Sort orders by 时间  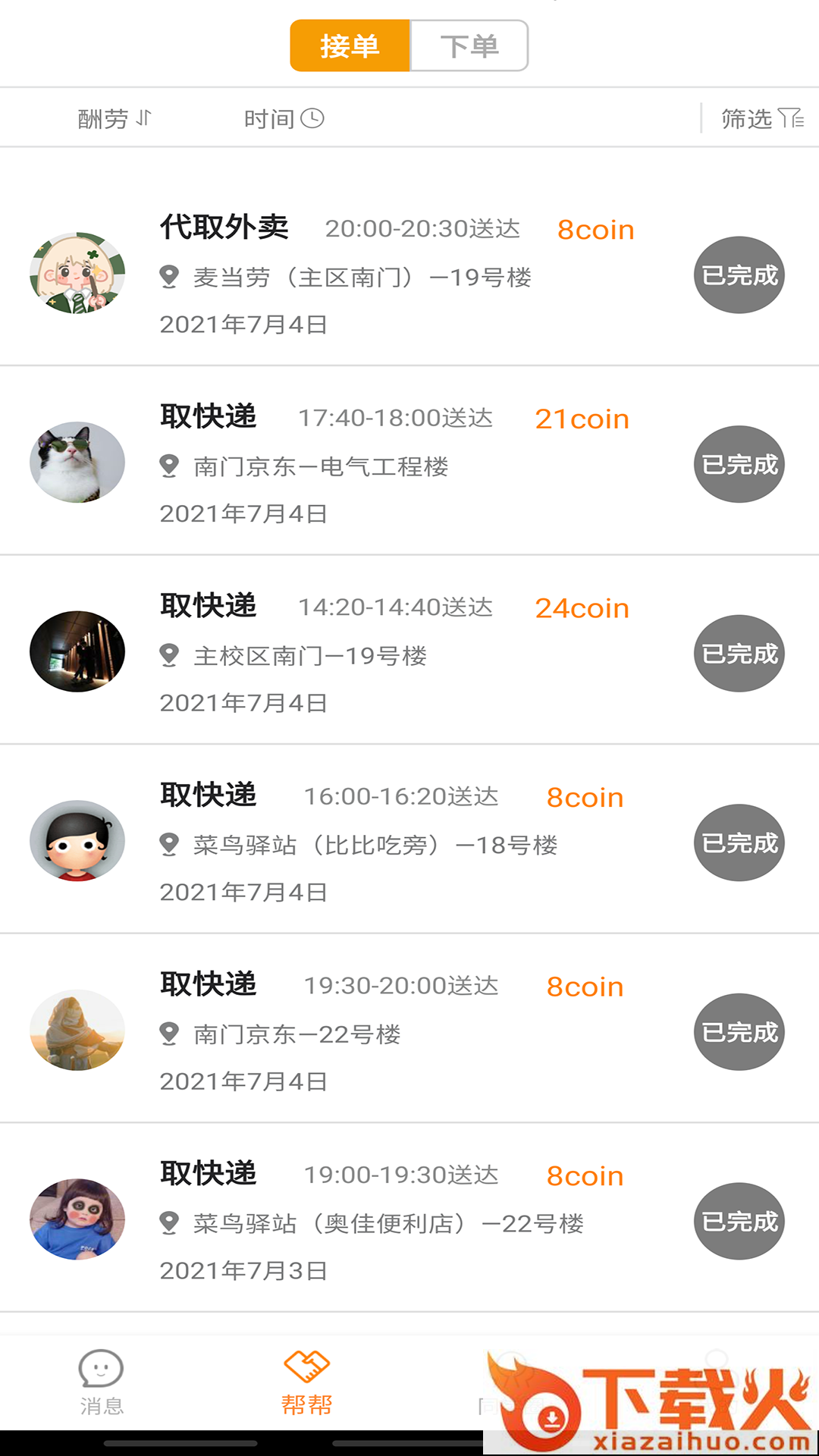coord(283,119)
